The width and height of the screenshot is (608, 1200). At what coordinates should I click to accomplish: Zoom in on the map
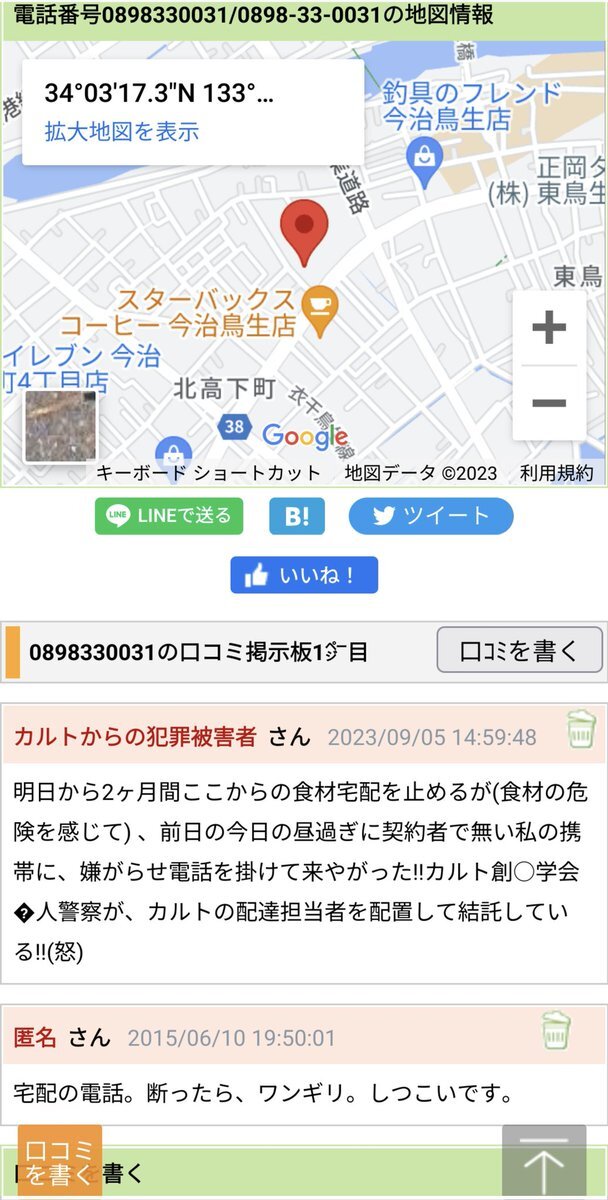pyautogui.click(x=548, y=328)
